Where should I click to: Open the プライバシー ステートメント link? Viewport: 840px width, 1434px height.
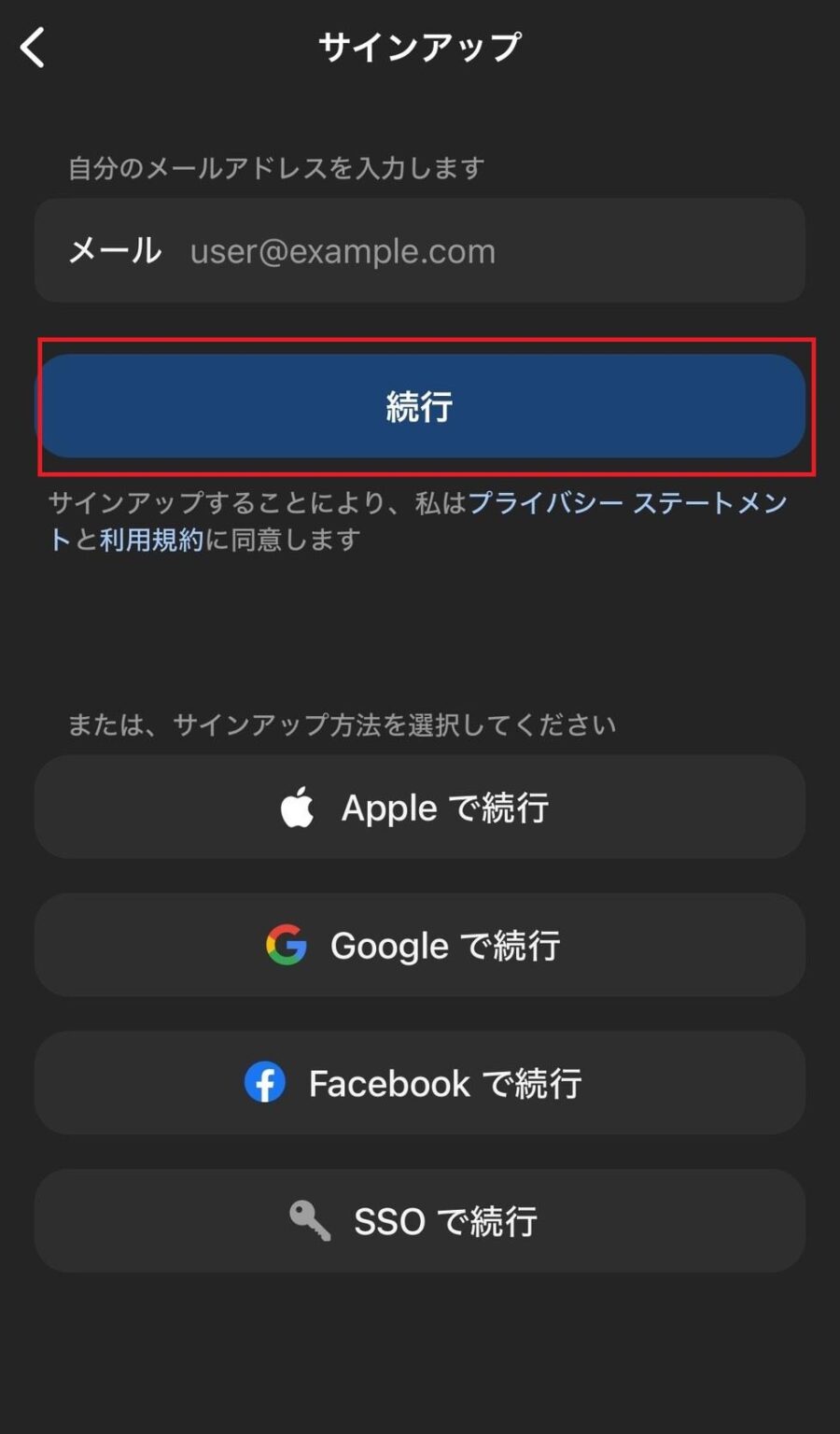(627, 503)
